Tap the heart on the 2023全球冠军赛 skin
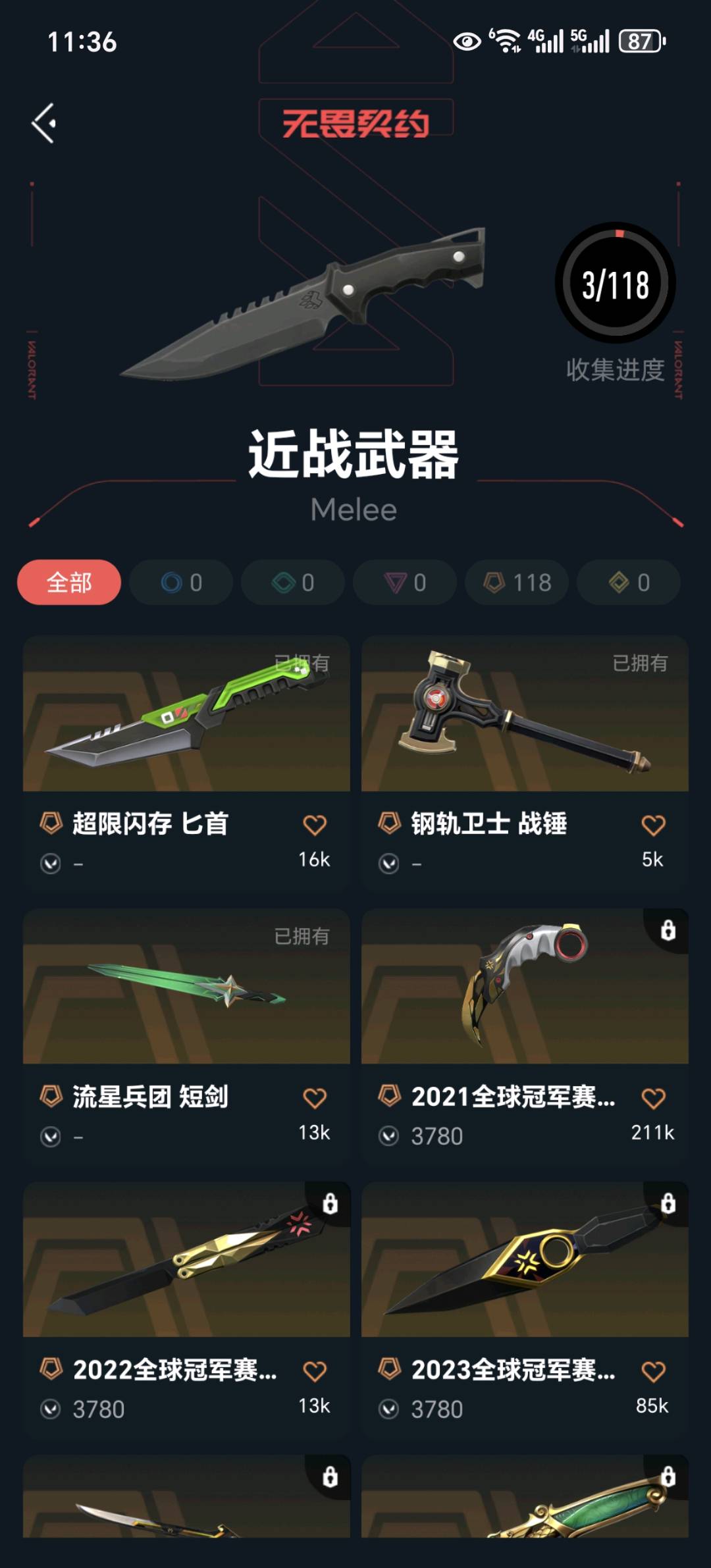Image resolution: width=711 pixels, height=1568 pixels. pos(653,1371)
